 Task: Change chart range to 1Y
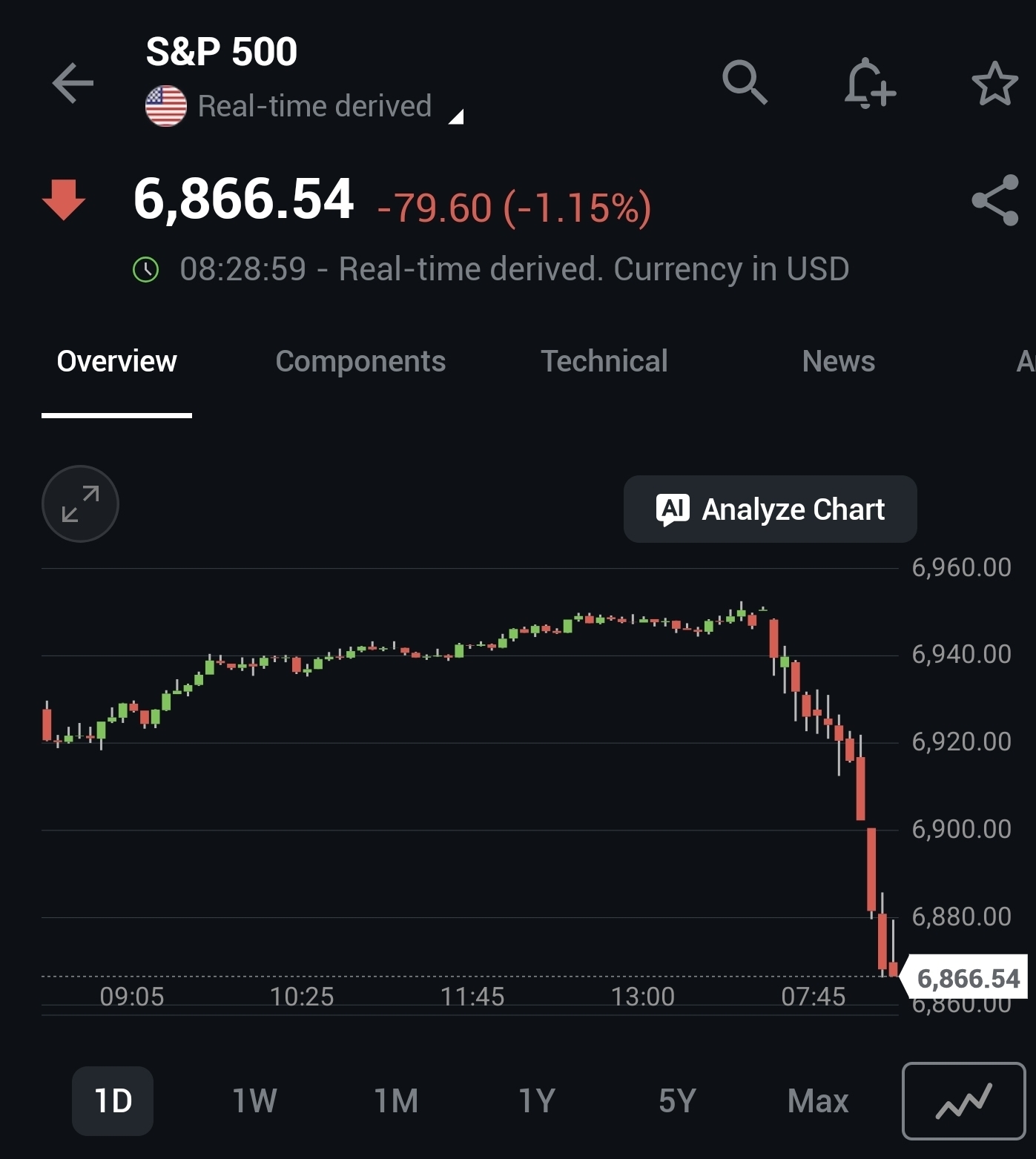click(536, 1101)
